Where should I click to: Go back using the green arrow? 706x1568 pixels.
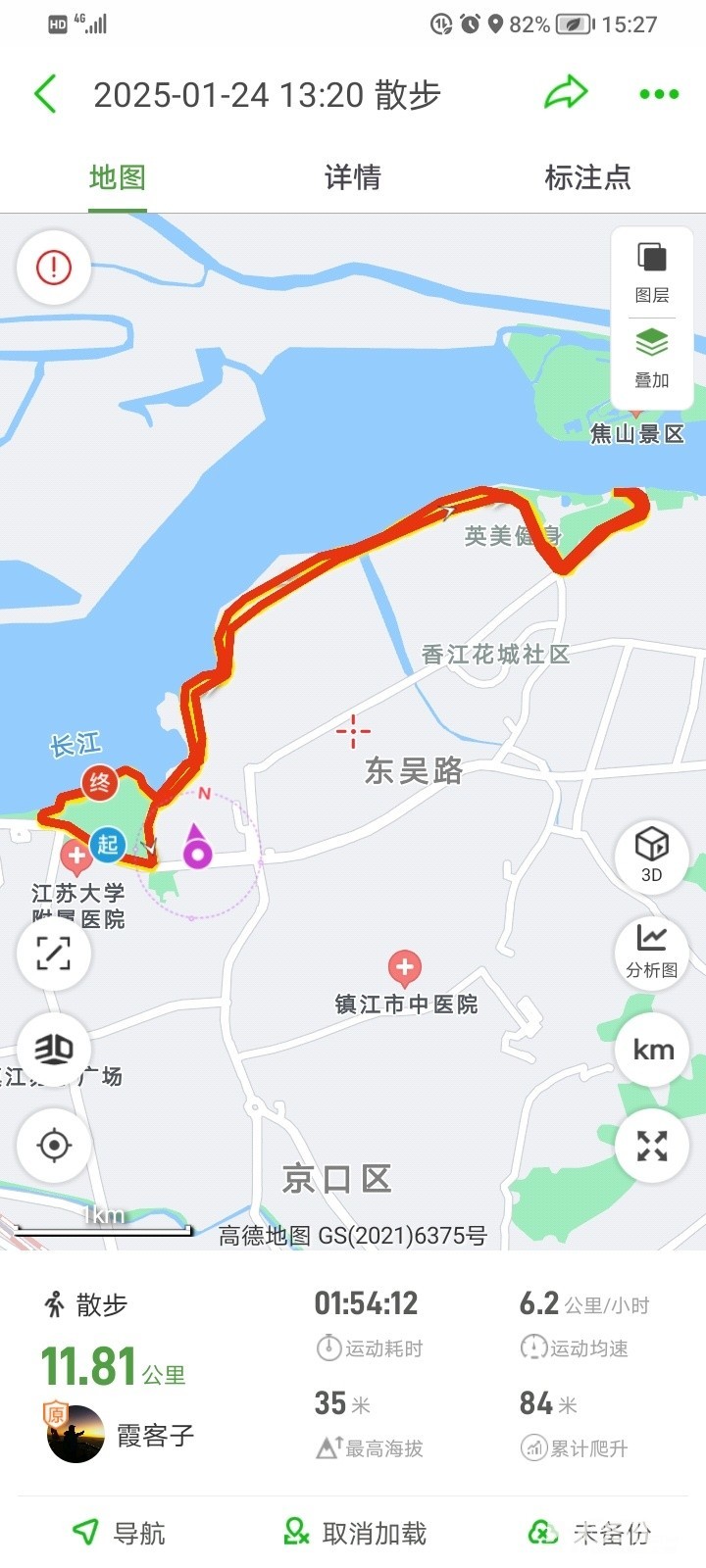[45, 95]
